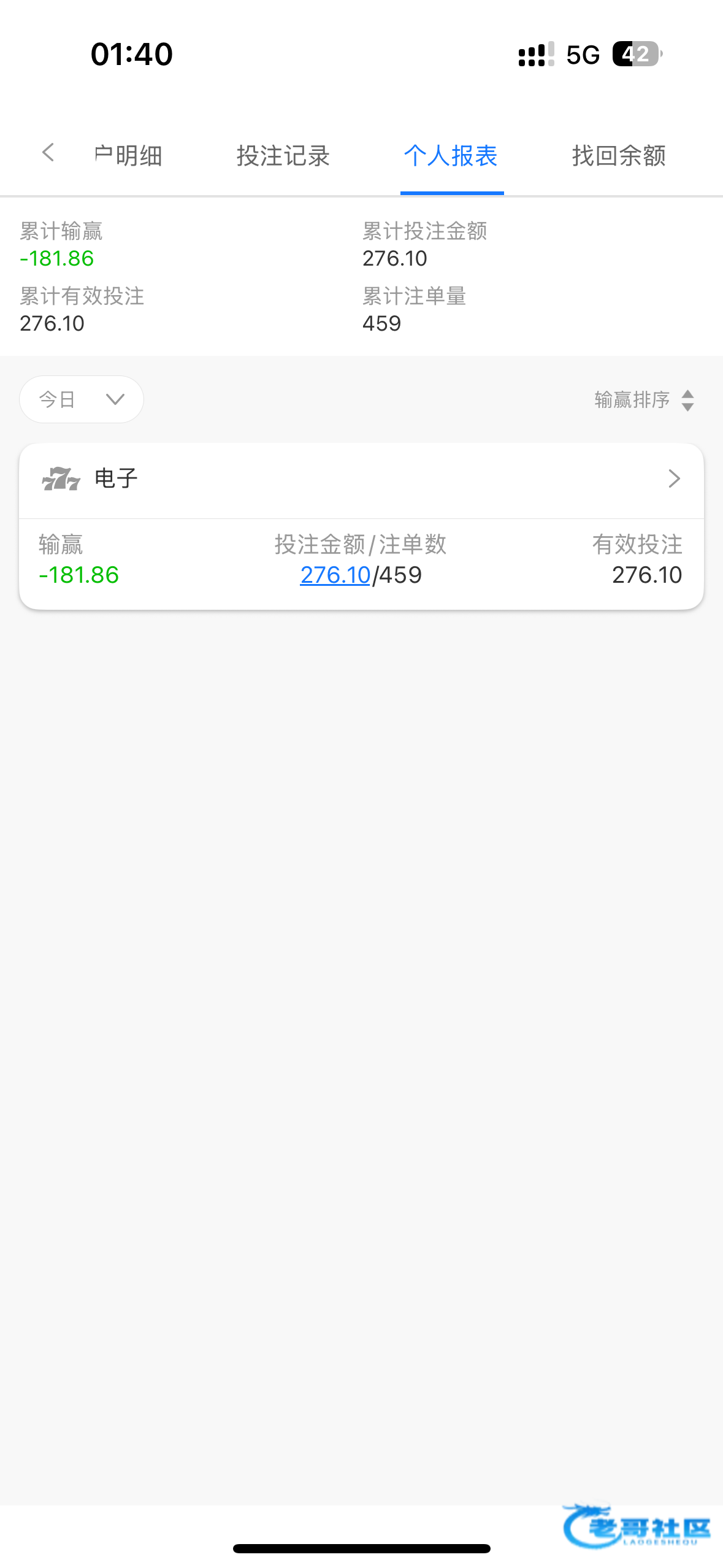This screenshot has height=1568, width=723.
Task: Toggle the 输赢排序 sort order
Action: [x=644, y=400]
